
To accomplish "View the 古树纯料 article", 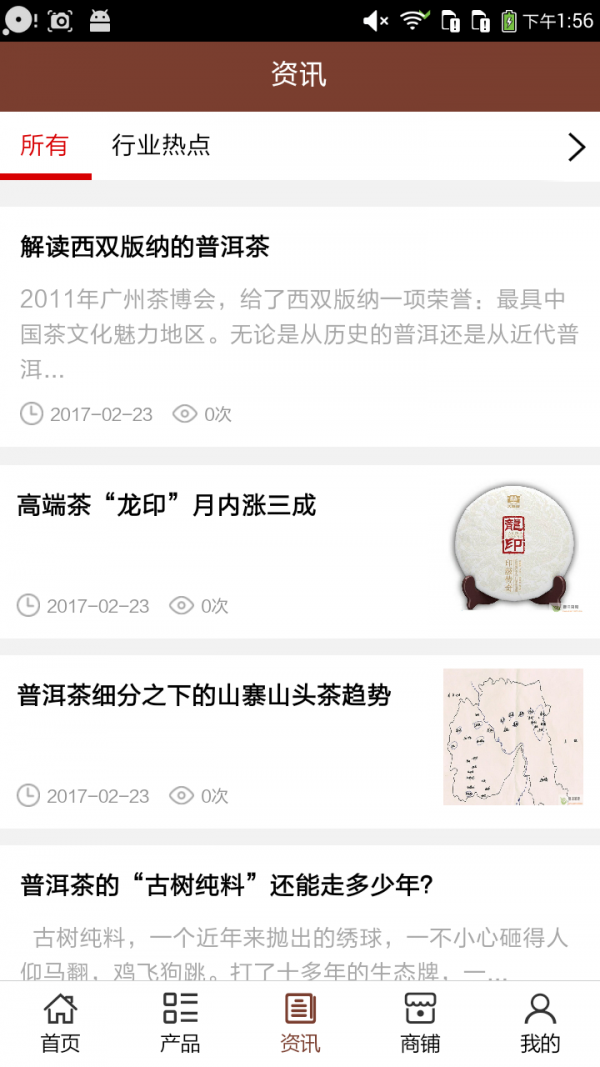I will pos(227,886).
